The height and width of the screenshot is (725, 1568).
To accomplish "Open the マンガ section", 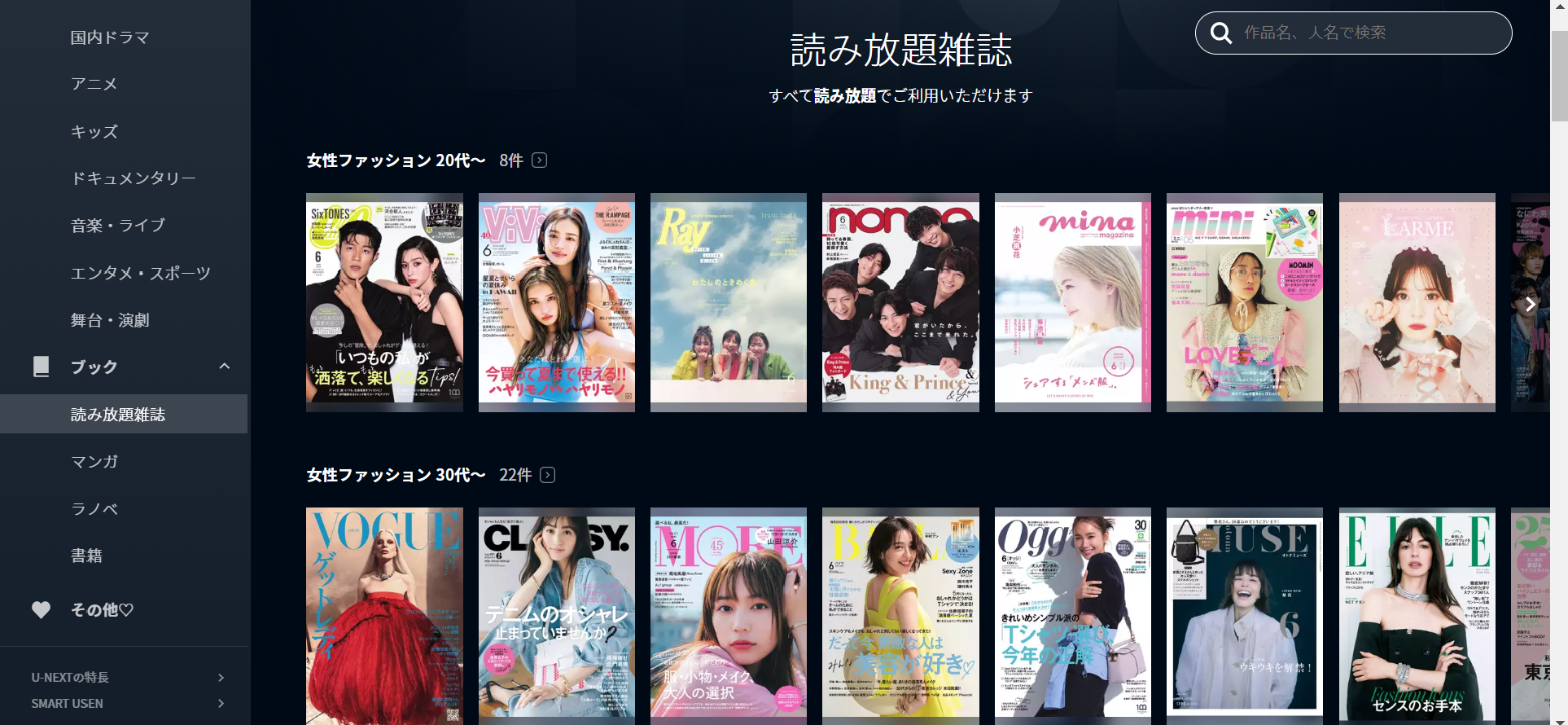I will pos(94,461).
